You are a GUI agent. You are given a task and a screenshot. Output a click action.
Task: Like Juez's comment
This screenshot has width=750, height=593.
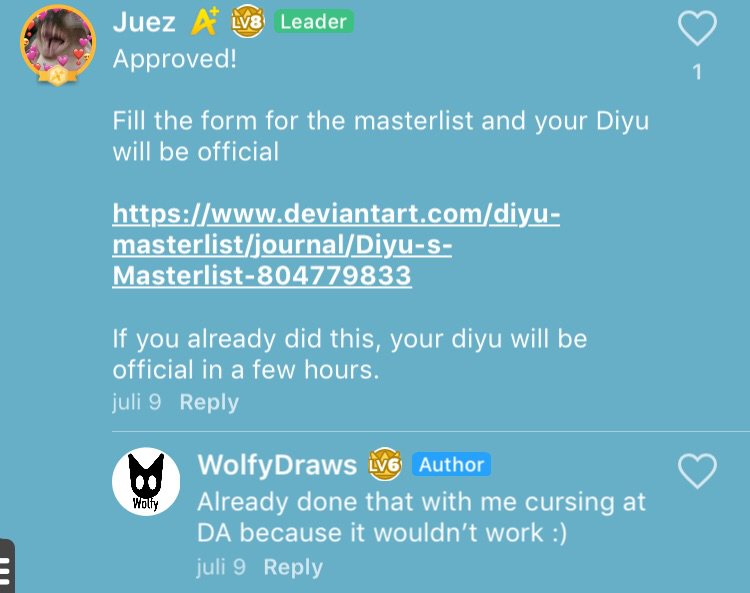point(697,31)
